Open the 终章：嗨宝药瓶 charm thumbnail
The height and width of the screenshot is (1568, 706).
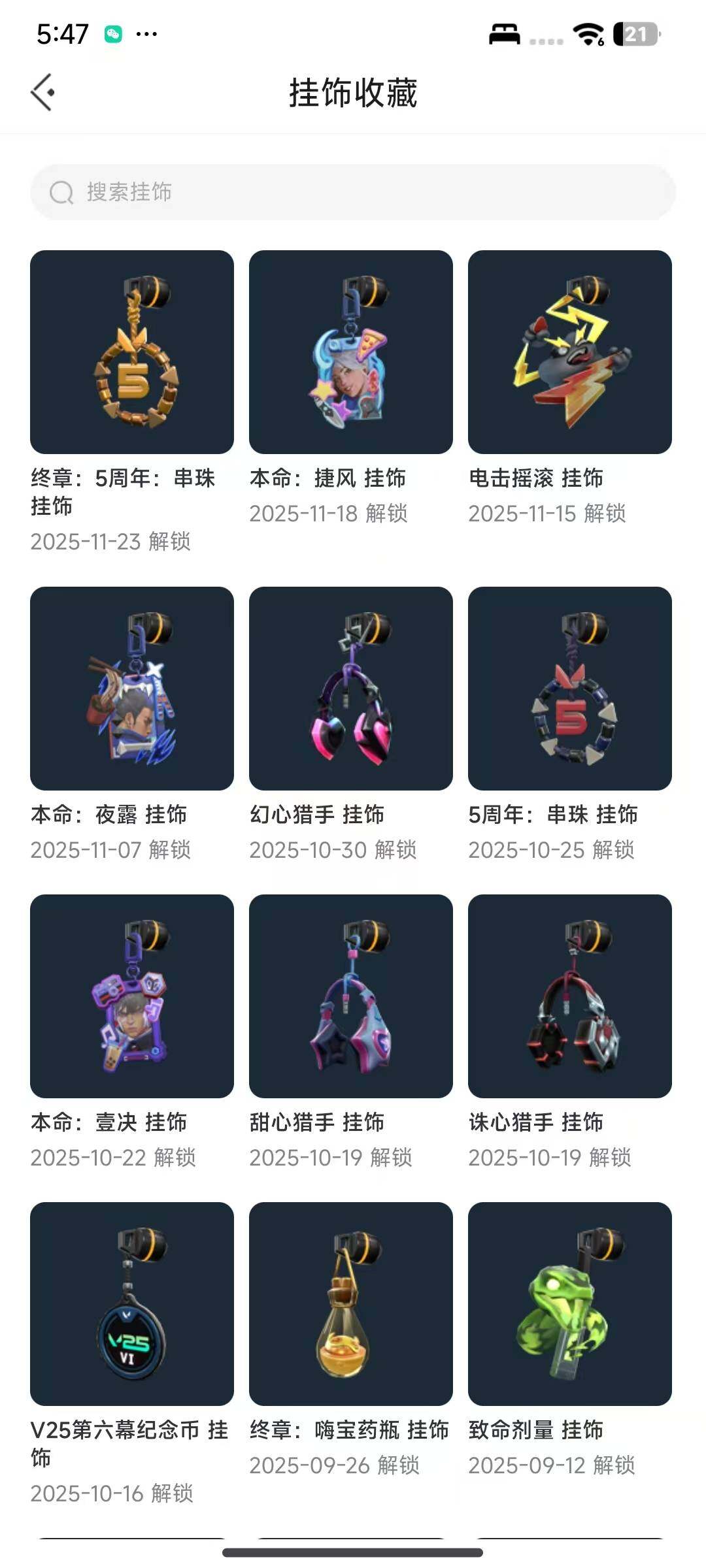pyautogui.click(x=351, y=1307)
